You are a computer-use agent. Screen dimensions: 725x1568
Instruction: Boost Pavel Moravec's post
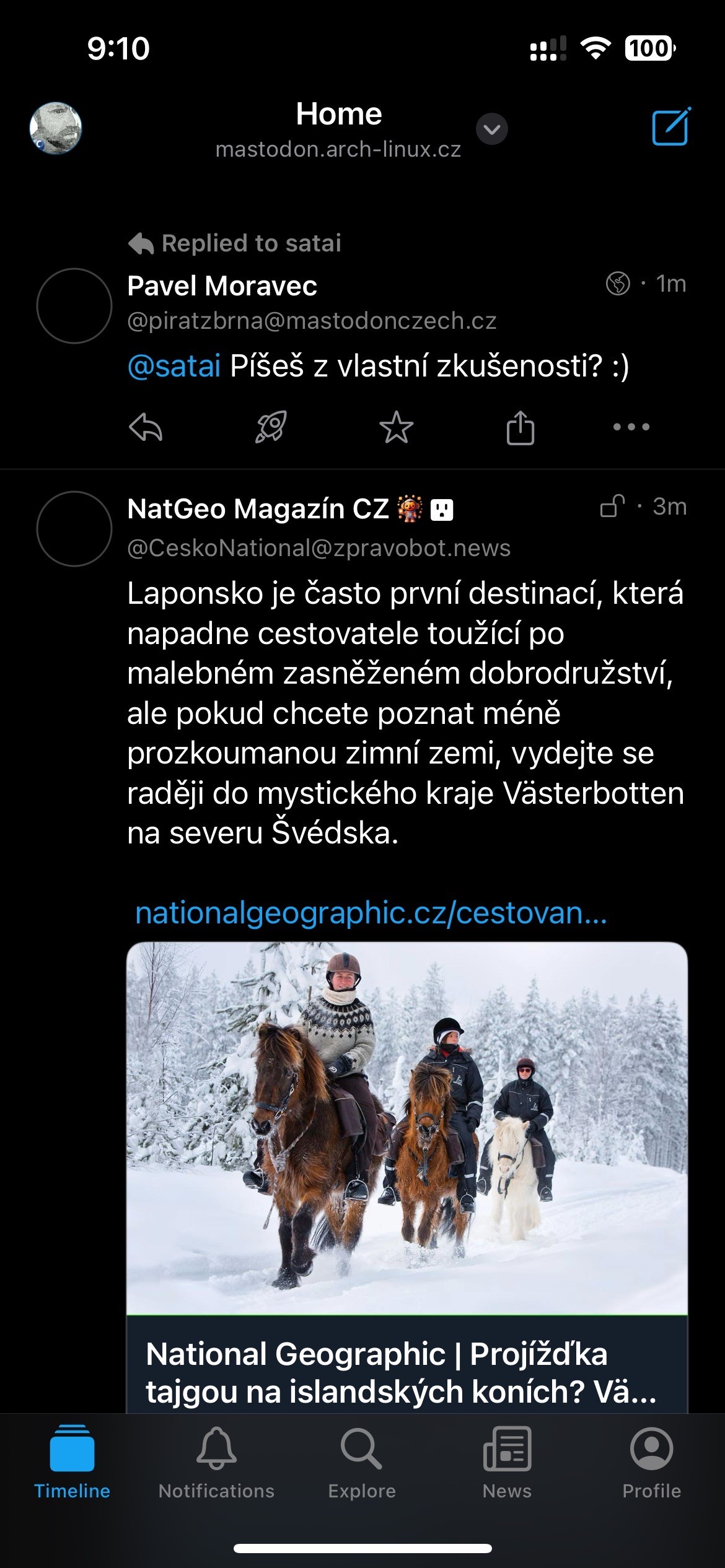pyautogui.click(x=271, y=427)
